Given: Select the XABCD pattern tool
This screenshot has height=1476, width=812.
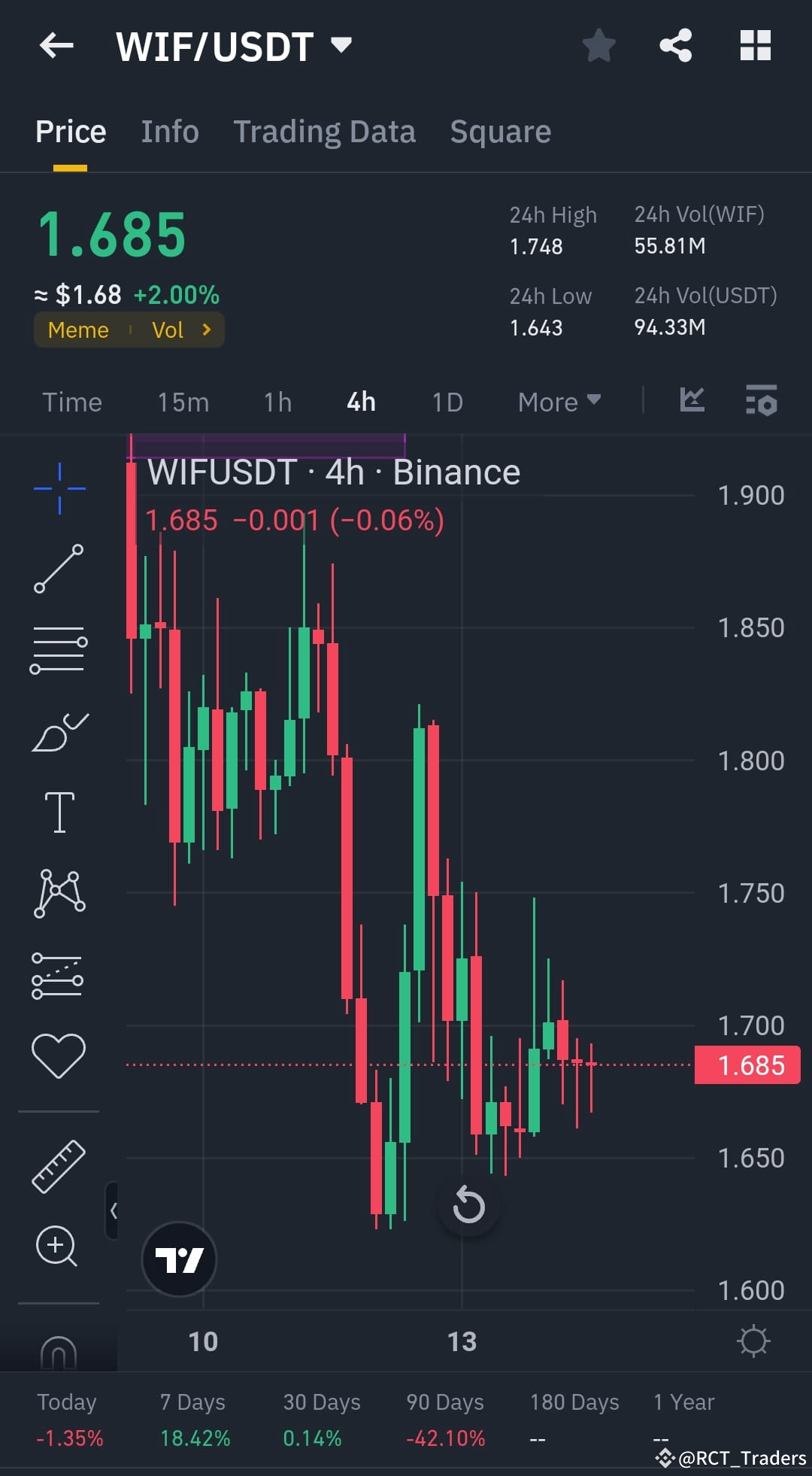Looking at the screenshot, I should [59, 891].
